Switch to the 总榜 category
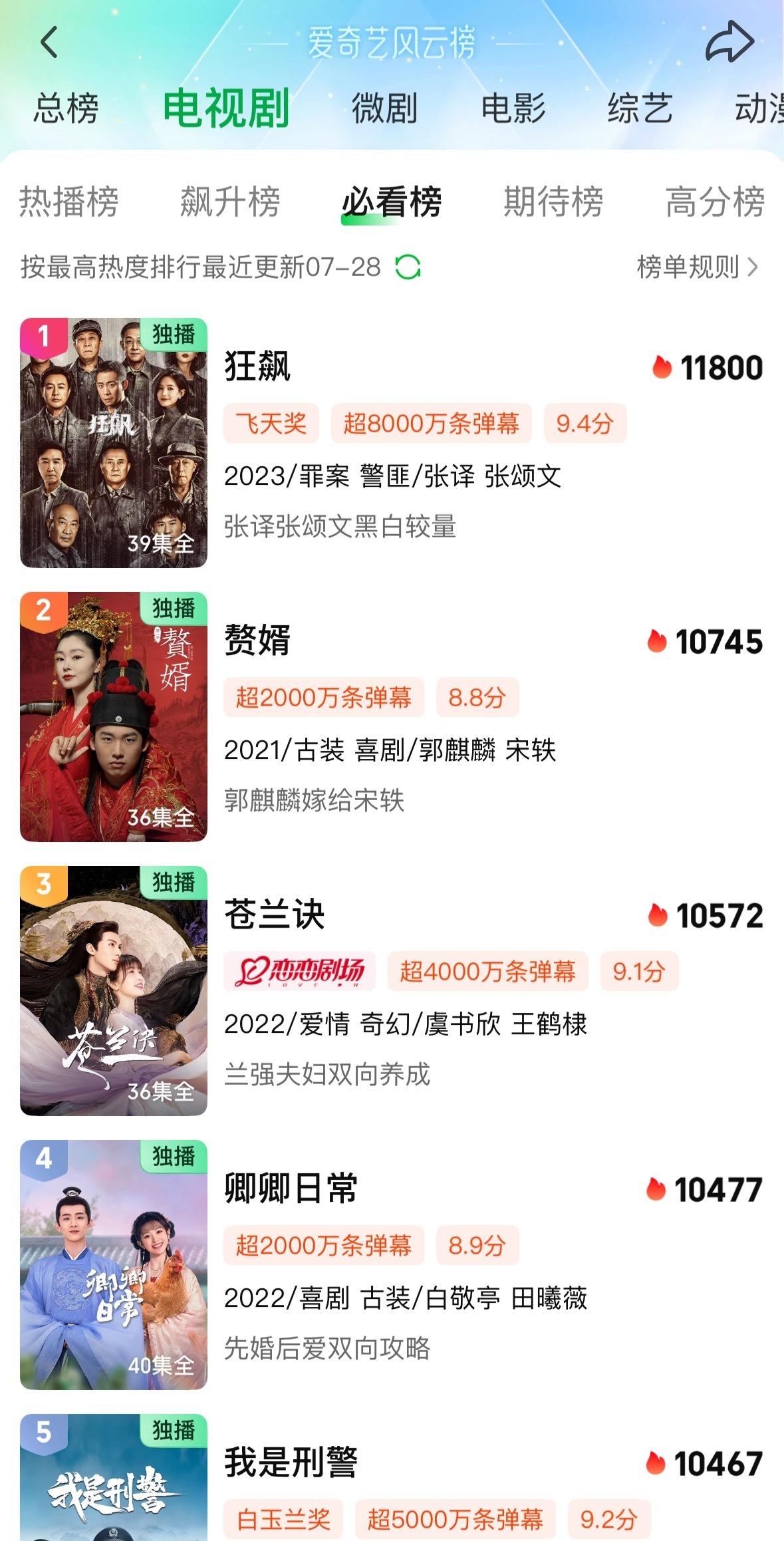 point(66,108)
